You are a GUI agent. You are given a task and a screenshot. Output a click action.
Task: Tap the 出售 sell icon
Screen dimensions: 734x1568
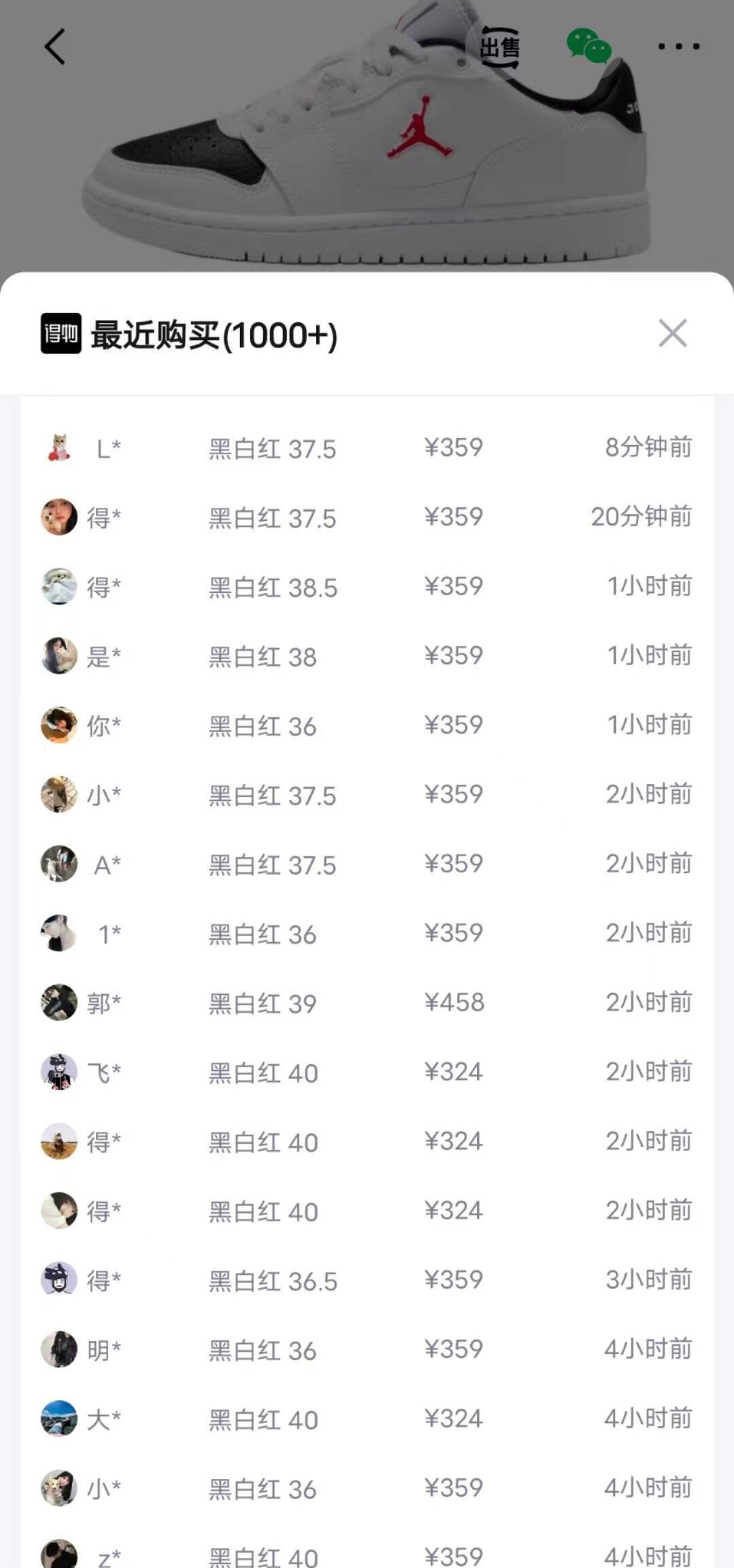pyautogui.click(x=500, y=47)
